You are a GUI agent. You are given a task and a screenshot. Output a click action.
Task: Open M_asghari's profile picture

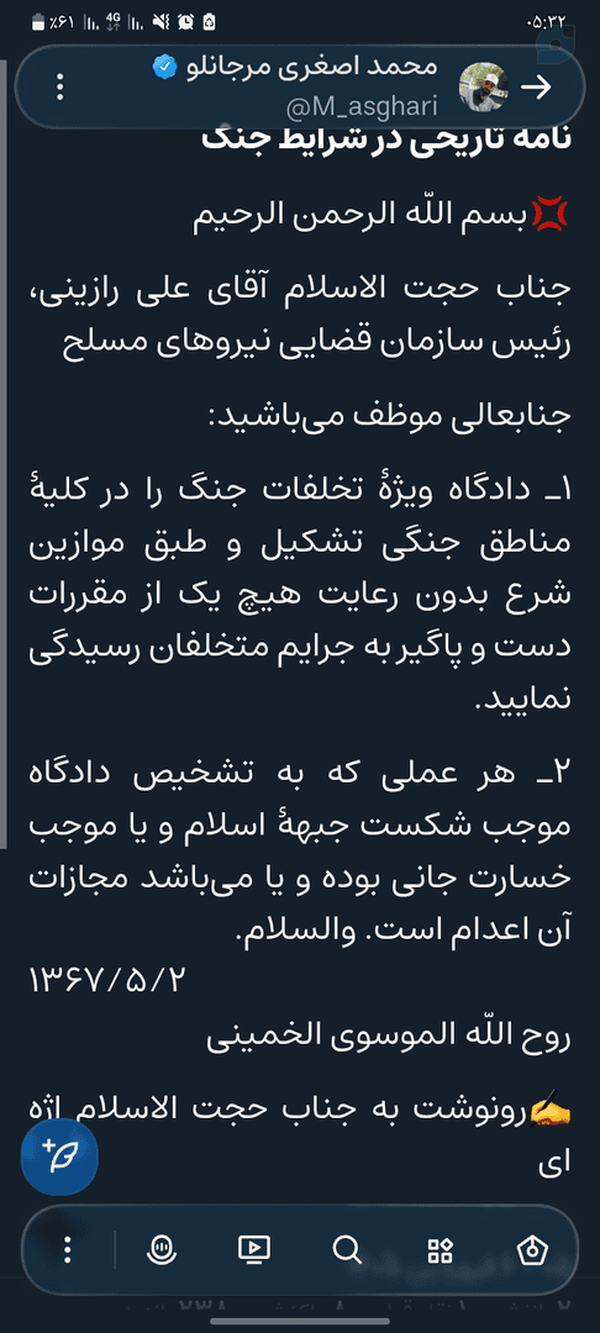(484, 87)
